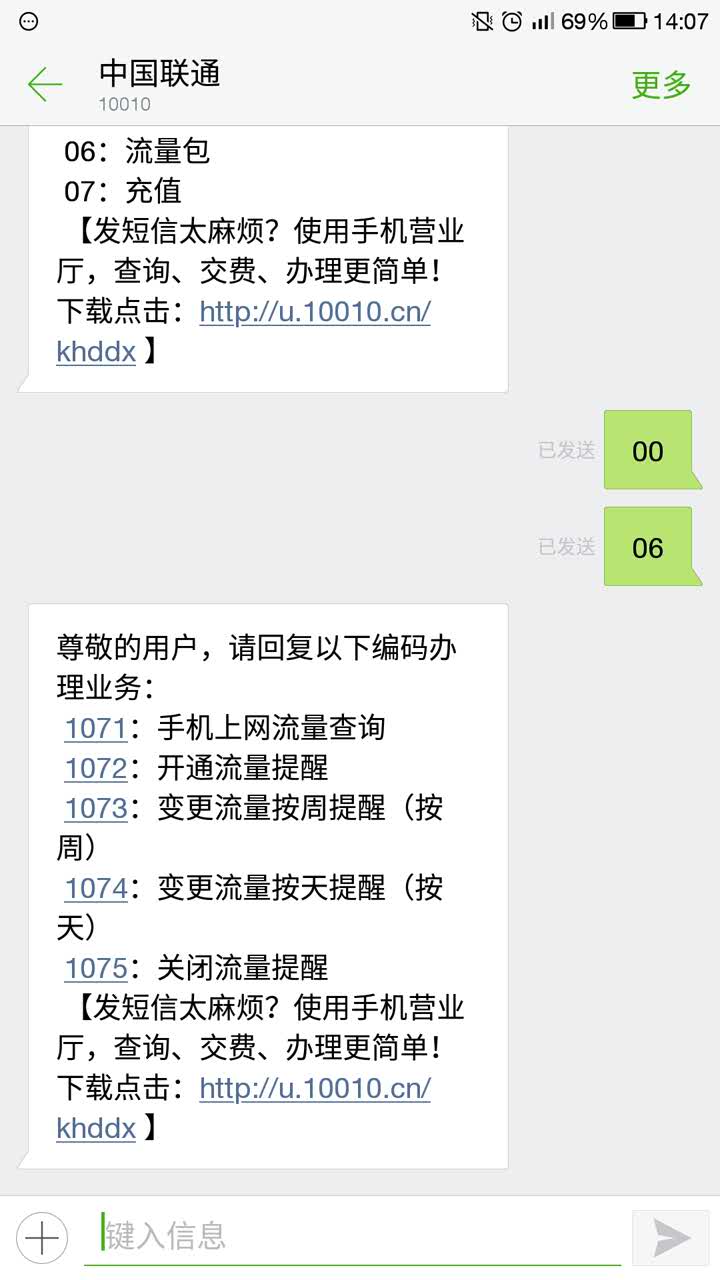Tap the 1075 code for 关闭流量提醒
The image size is (720, 1280).
pyautogui.click(x=96, y=968)
